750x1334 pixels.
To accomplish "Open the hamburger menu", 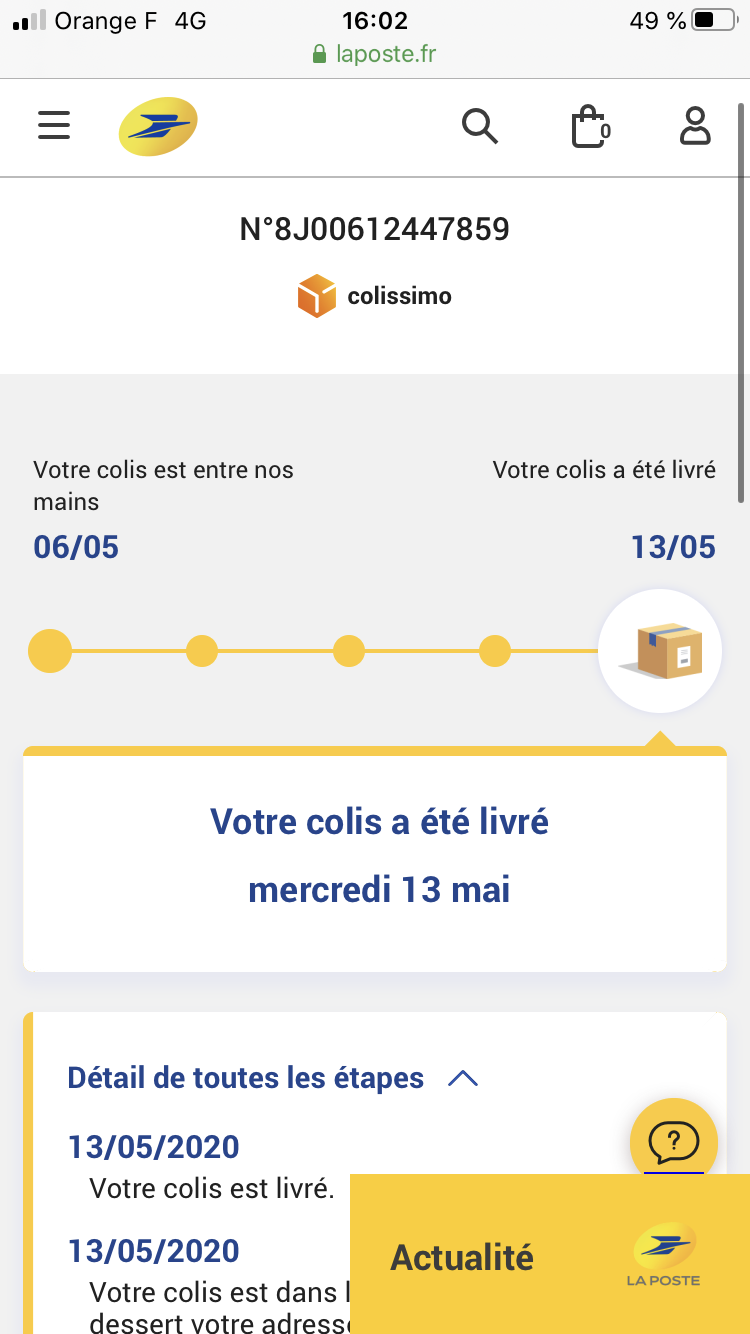I will pos(54,126).
